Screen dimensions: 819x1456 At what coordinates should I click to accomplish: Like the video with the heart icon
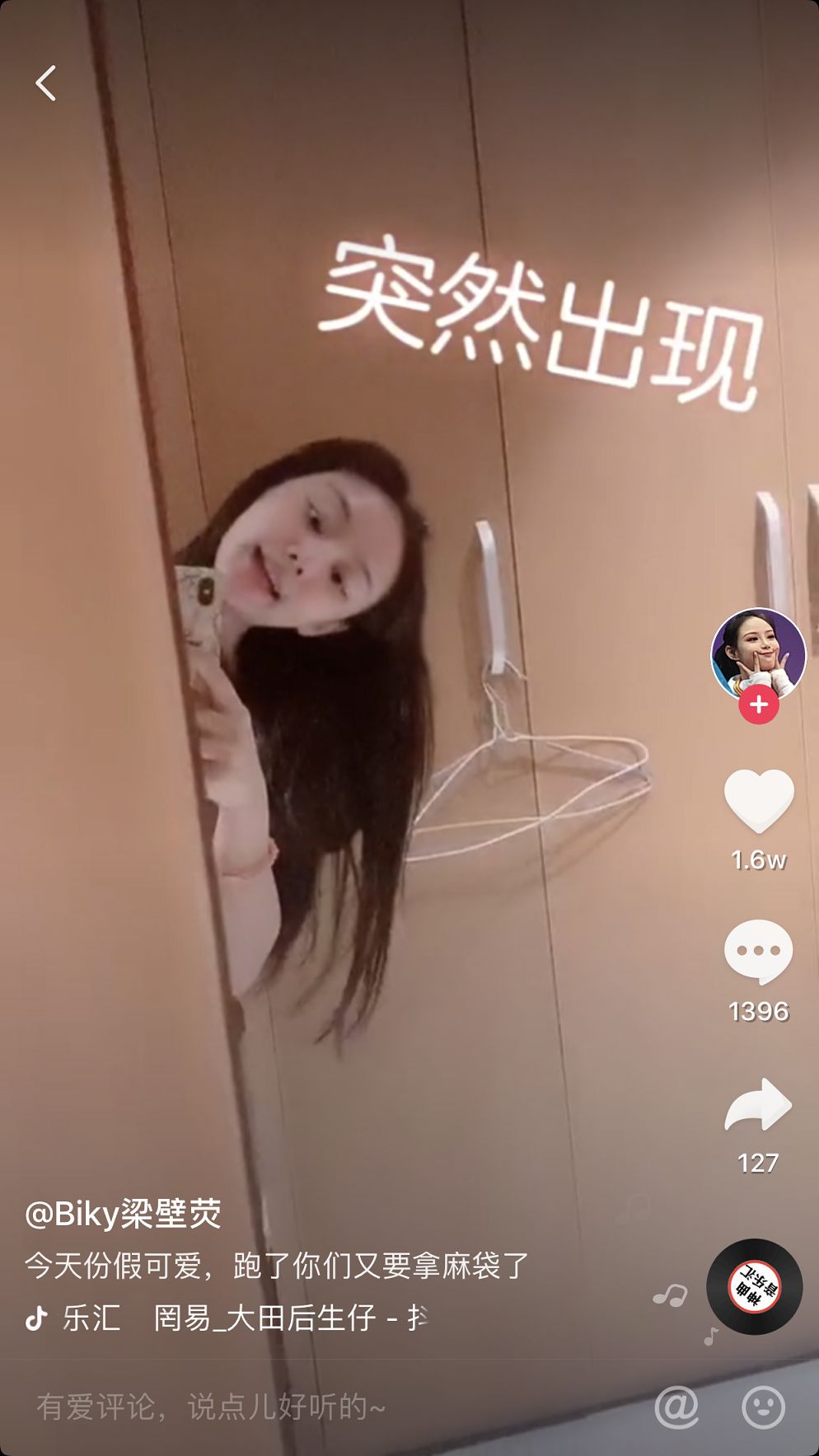click(x=759, y=801)
